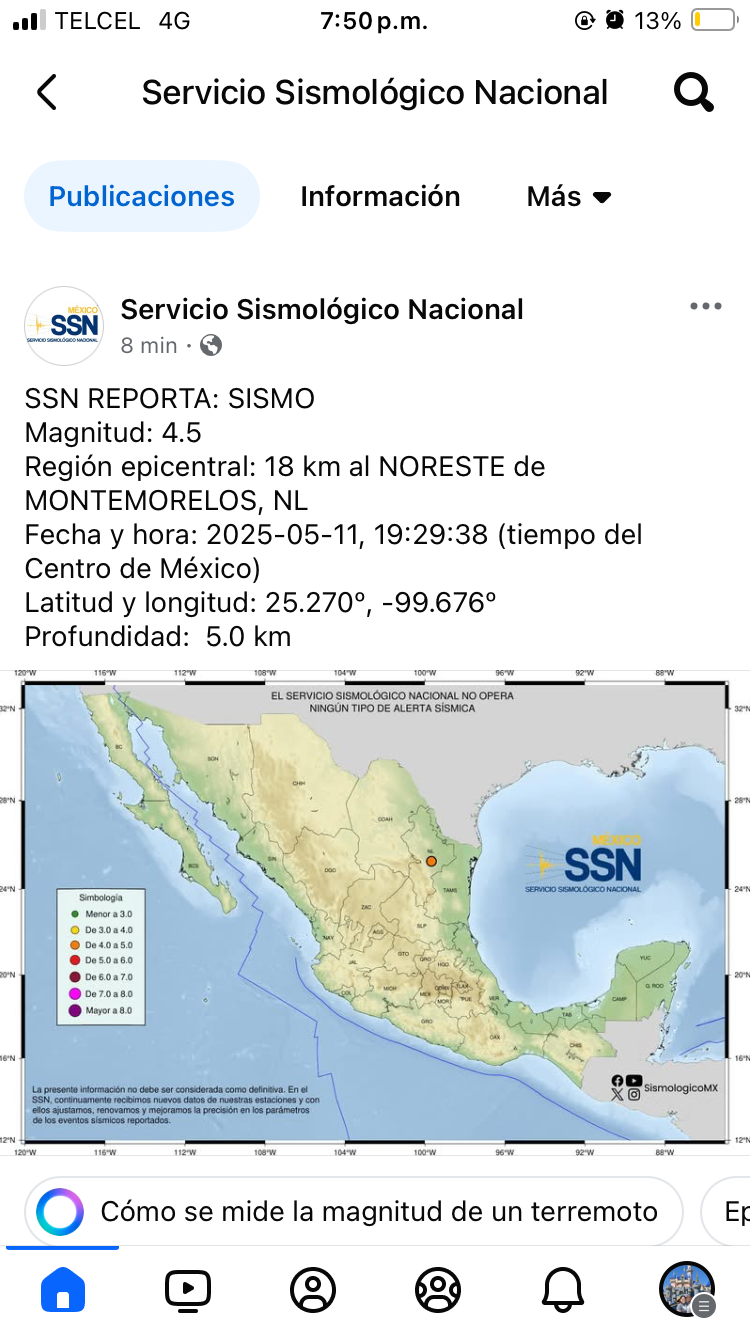The height and width of the screenshot is (1334, 750).
Task: Open Servicio Sismológico Nacional profile picture
Action: point(63,325)
